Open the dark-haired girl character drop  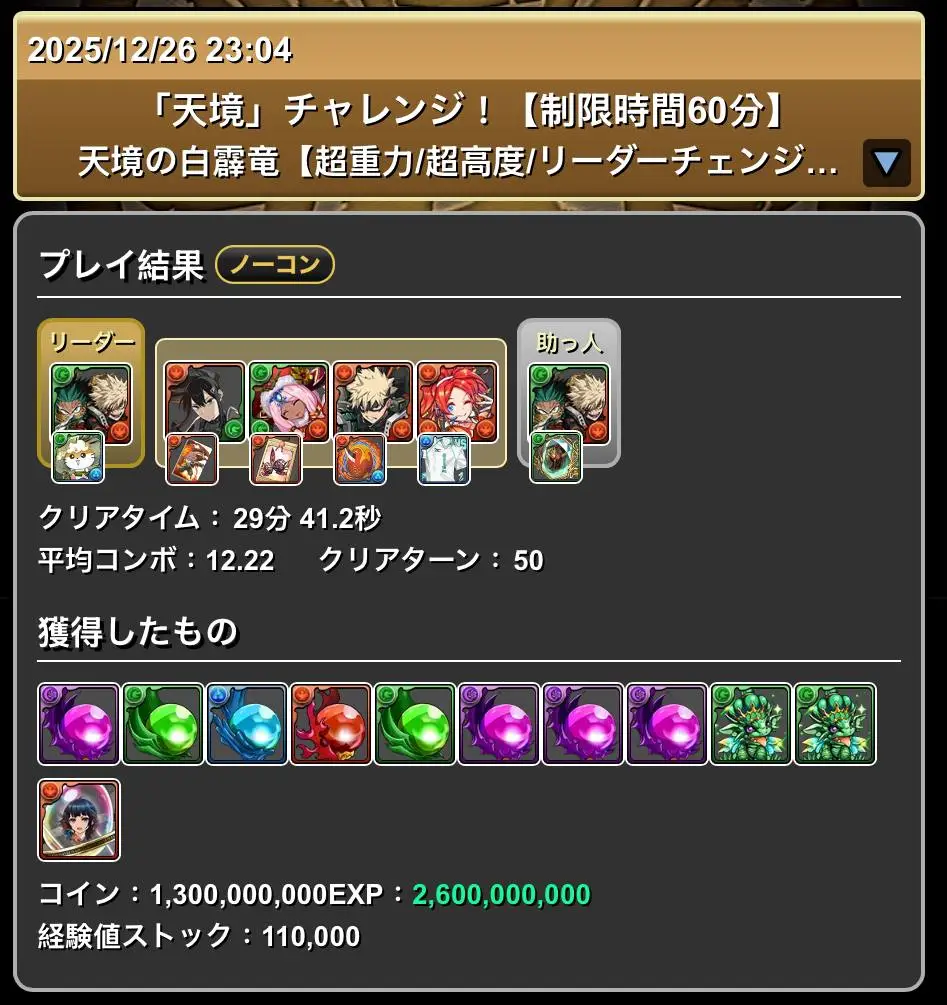[79, 819]
